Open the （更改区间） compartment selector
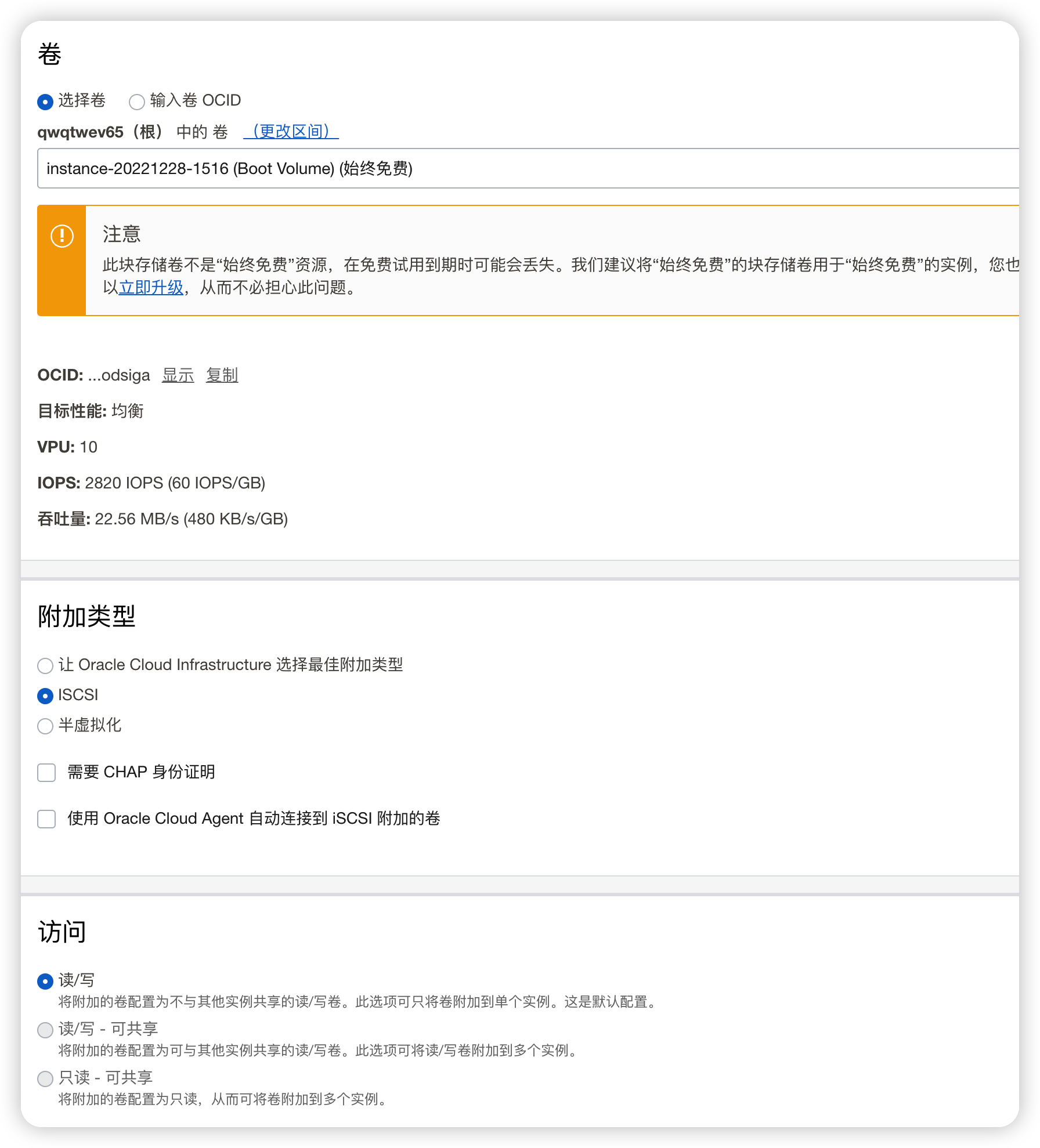 point(291,131)
